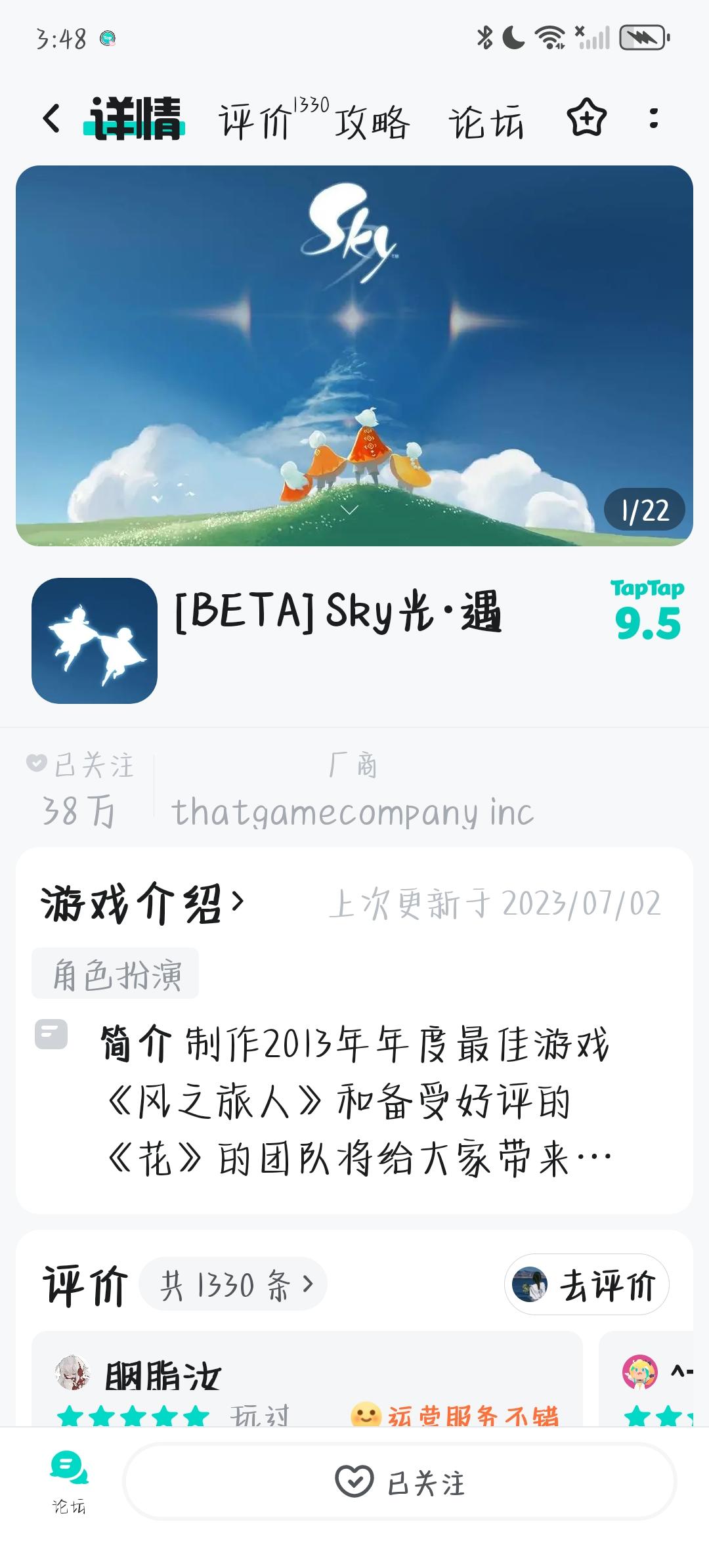Expand reviews via 共1330条 arrow
The height and width of the screenshot is (1568, 709).
233,1284
